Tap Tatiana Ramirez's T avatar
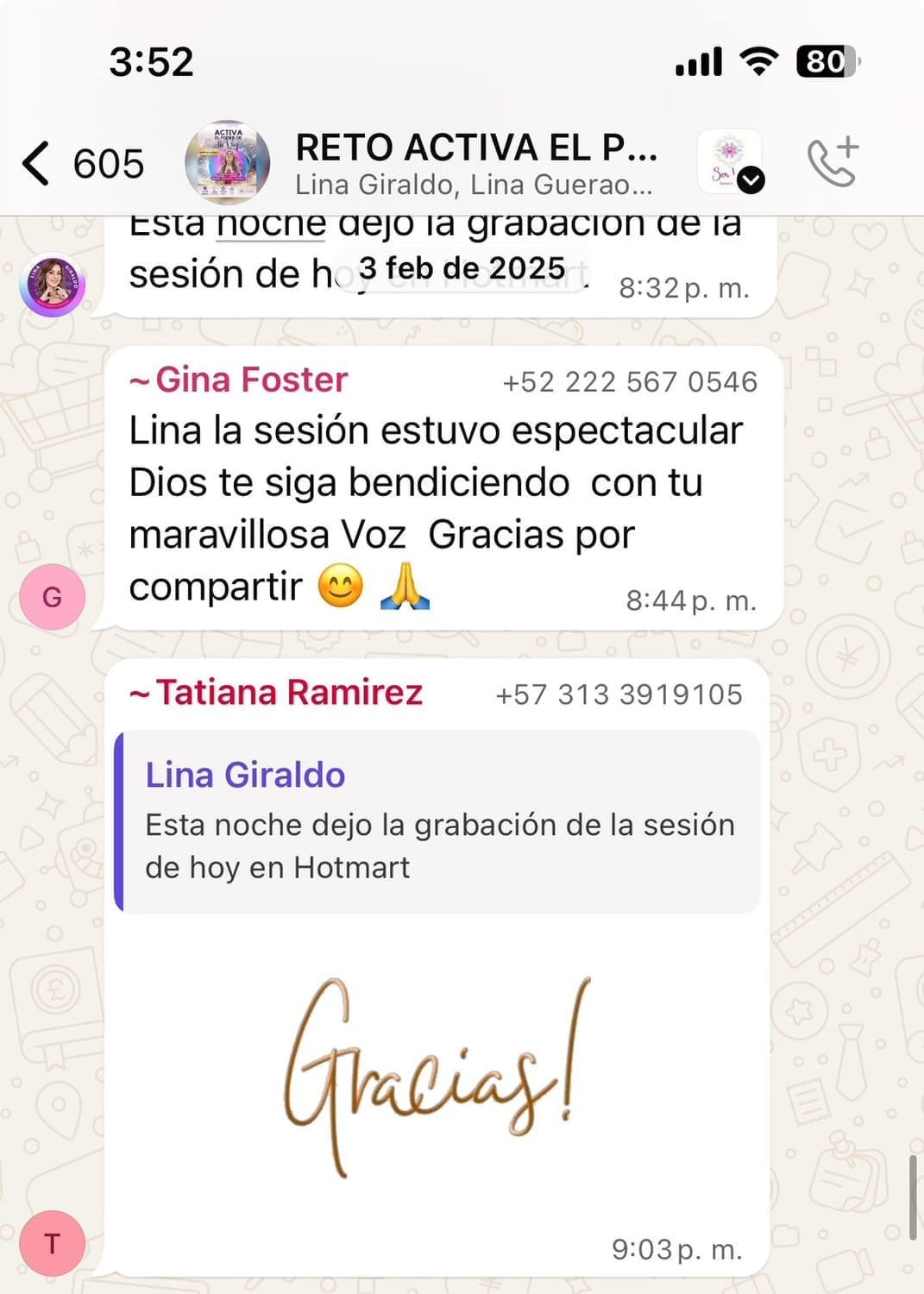 (52, 1243)
